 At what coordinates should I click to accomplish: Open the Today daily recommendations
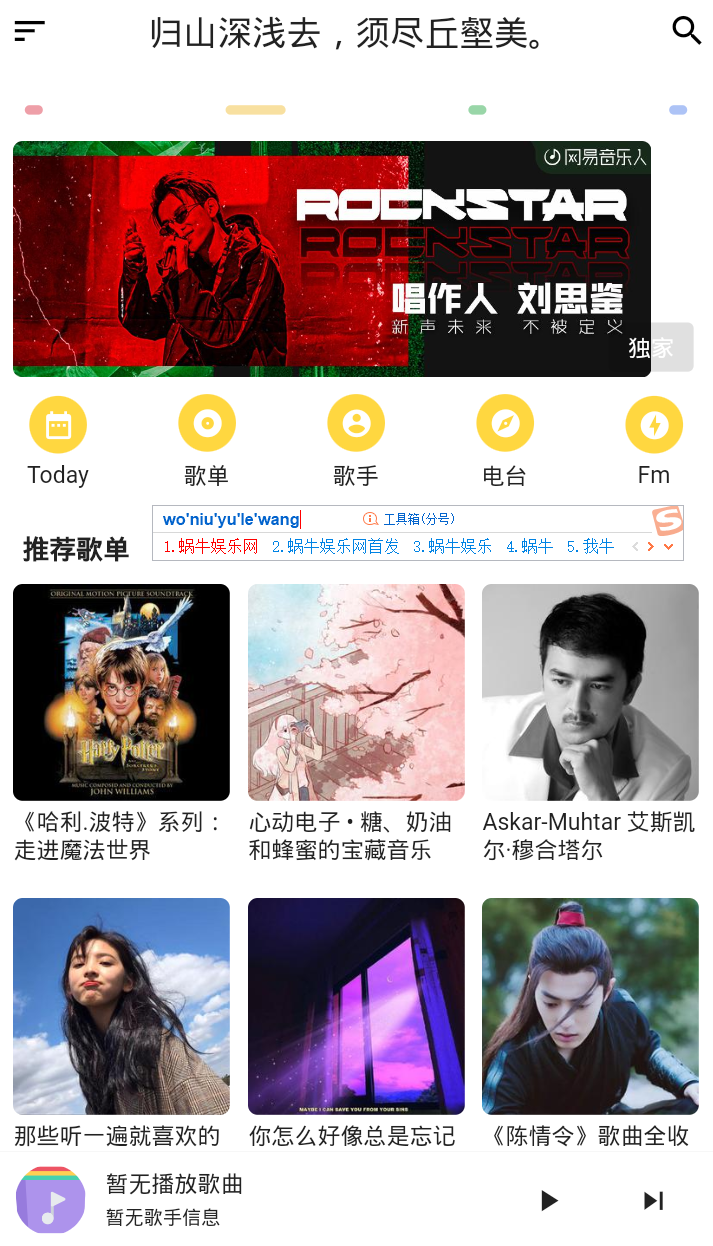click(x=58, y=424)
